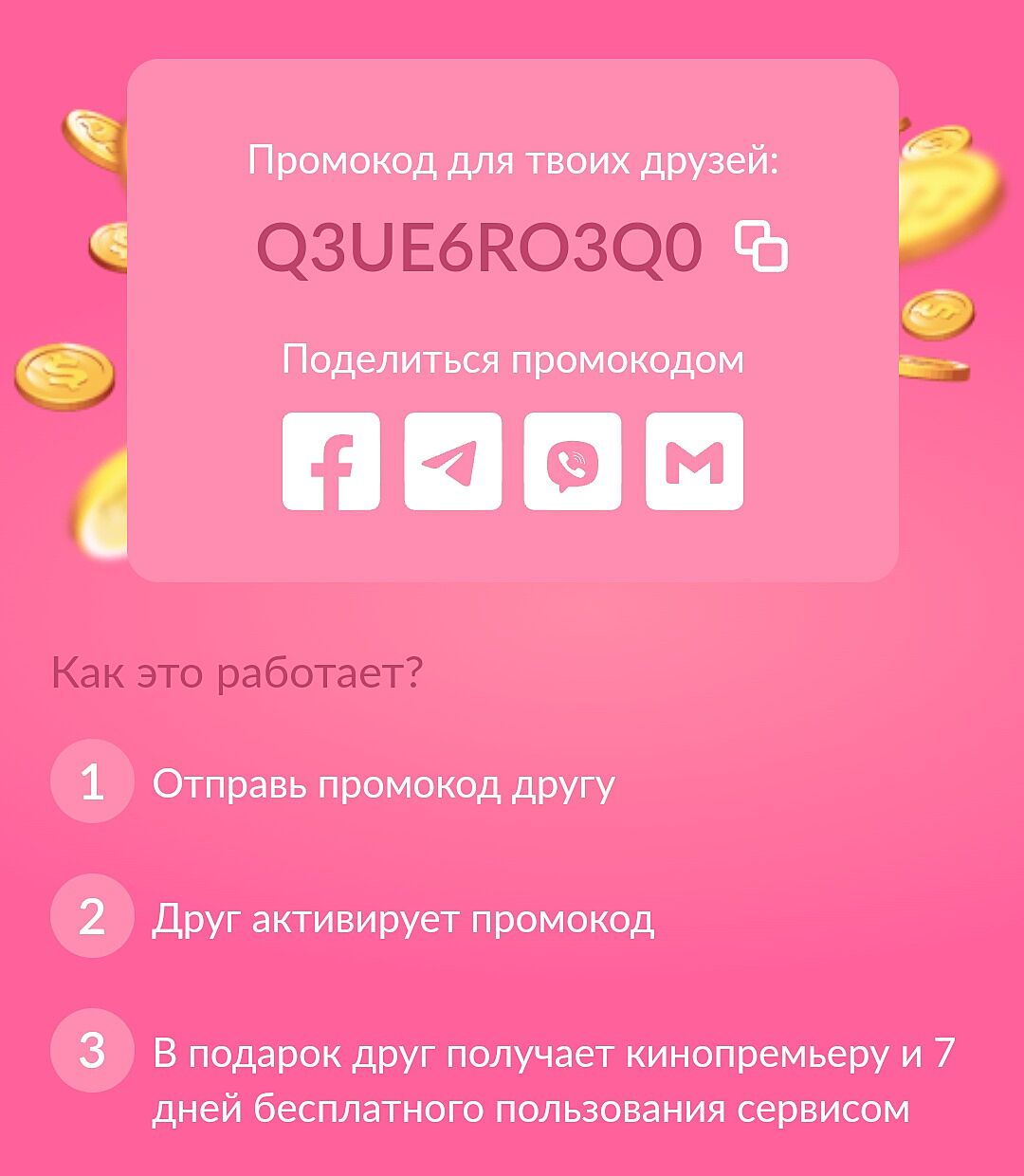Share promo code via Telegram
This screenshot has width=1024, height=1176.
[x=452, y=461]
